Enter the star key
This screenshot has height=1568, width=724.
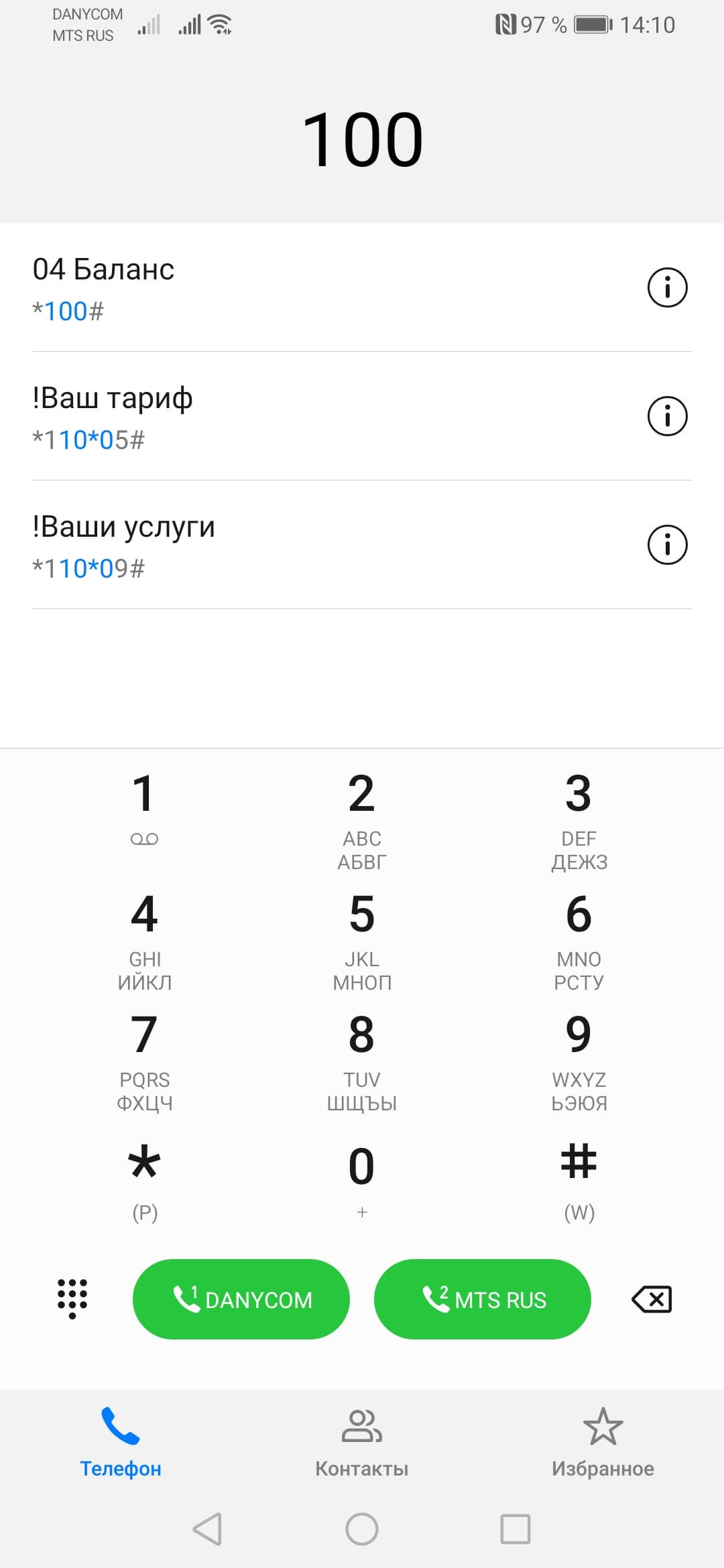point(144,1173)
